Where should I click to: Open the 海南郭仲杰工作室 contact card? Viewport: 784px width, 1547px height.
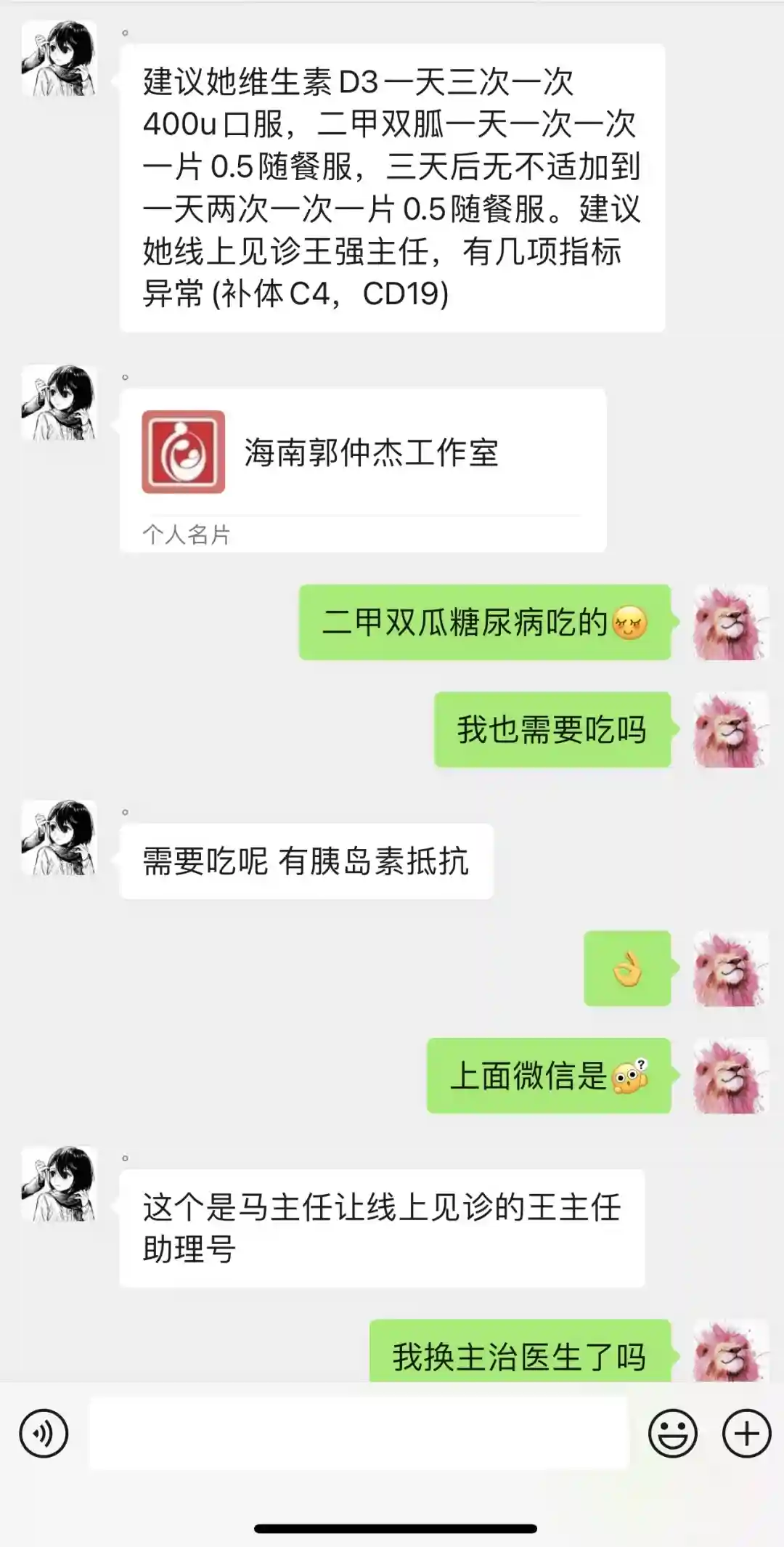coord(362,470)
